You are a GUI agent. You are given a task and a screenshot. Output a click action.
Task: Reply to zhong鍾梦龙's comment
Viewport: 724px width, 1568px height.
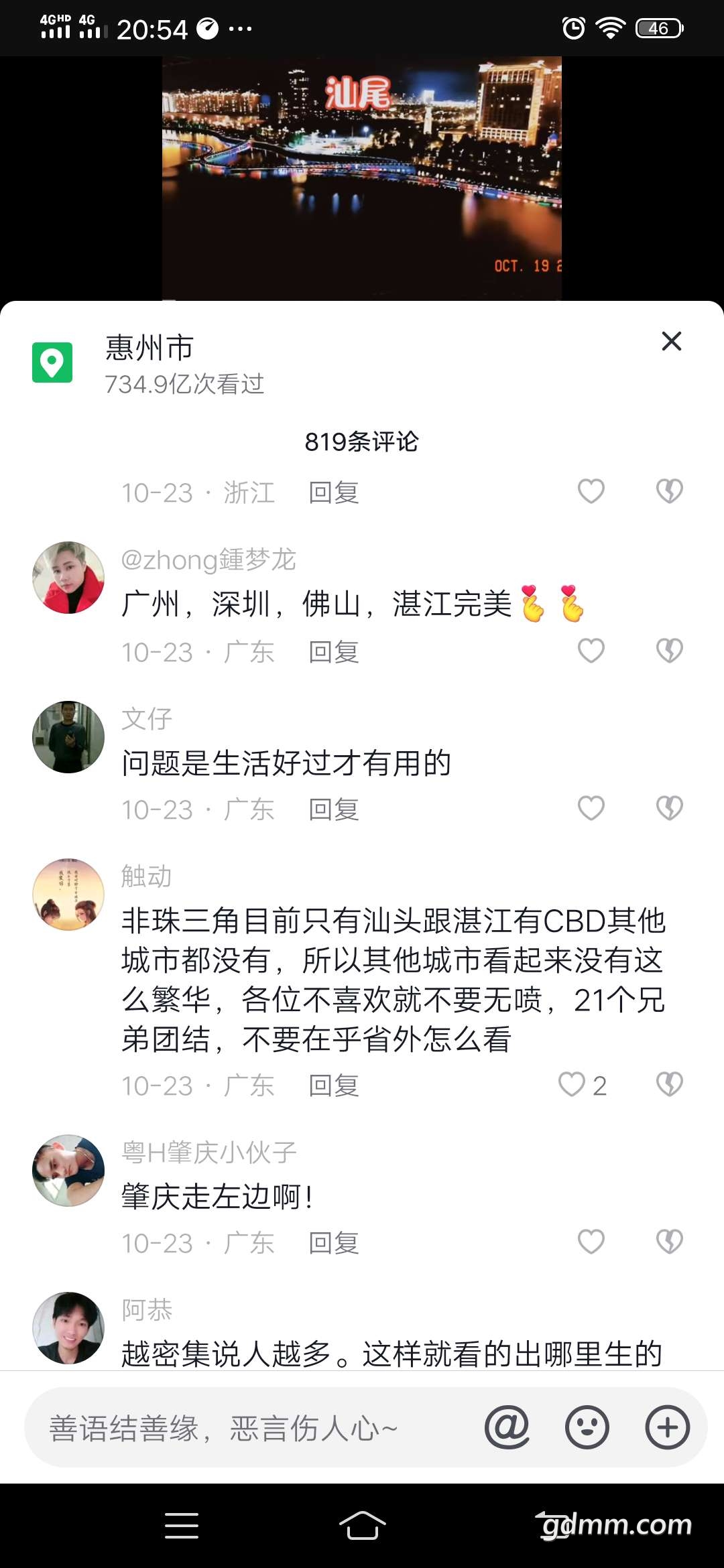(334, 652)
